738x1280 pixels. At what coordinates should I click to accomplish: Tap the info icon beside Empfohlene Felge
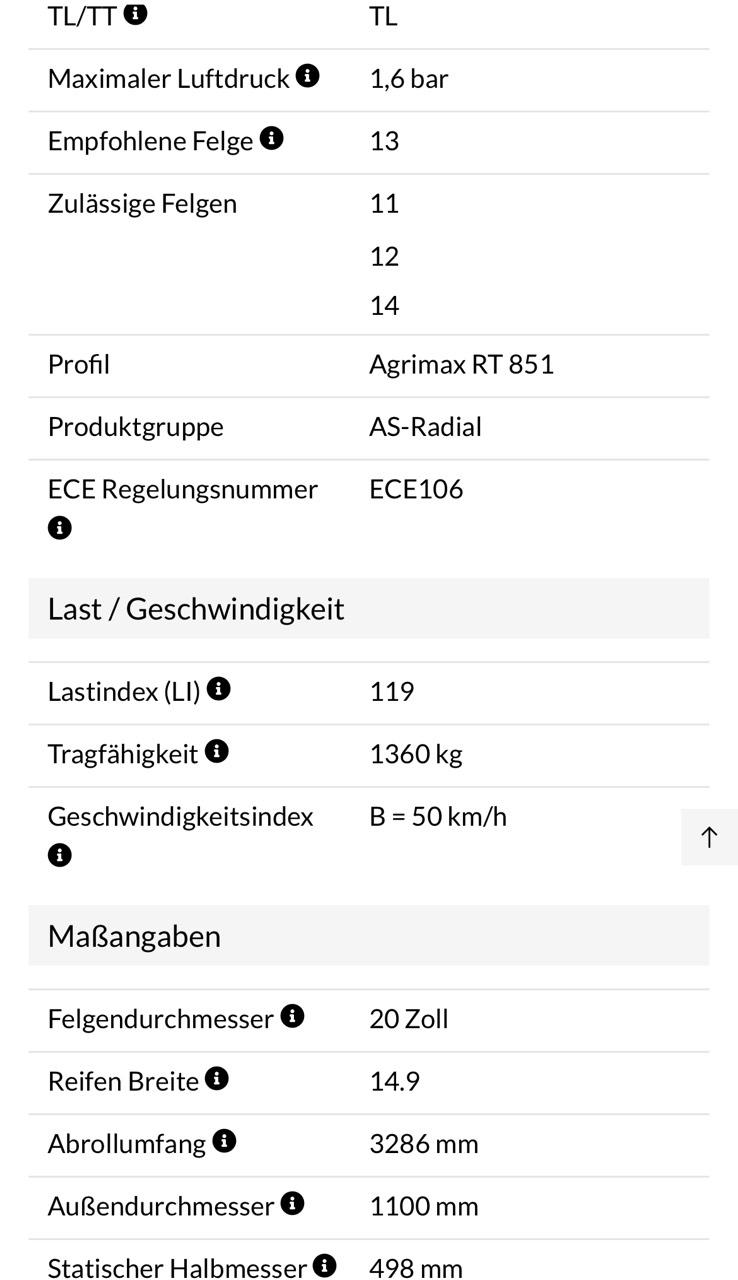[272, 138]
